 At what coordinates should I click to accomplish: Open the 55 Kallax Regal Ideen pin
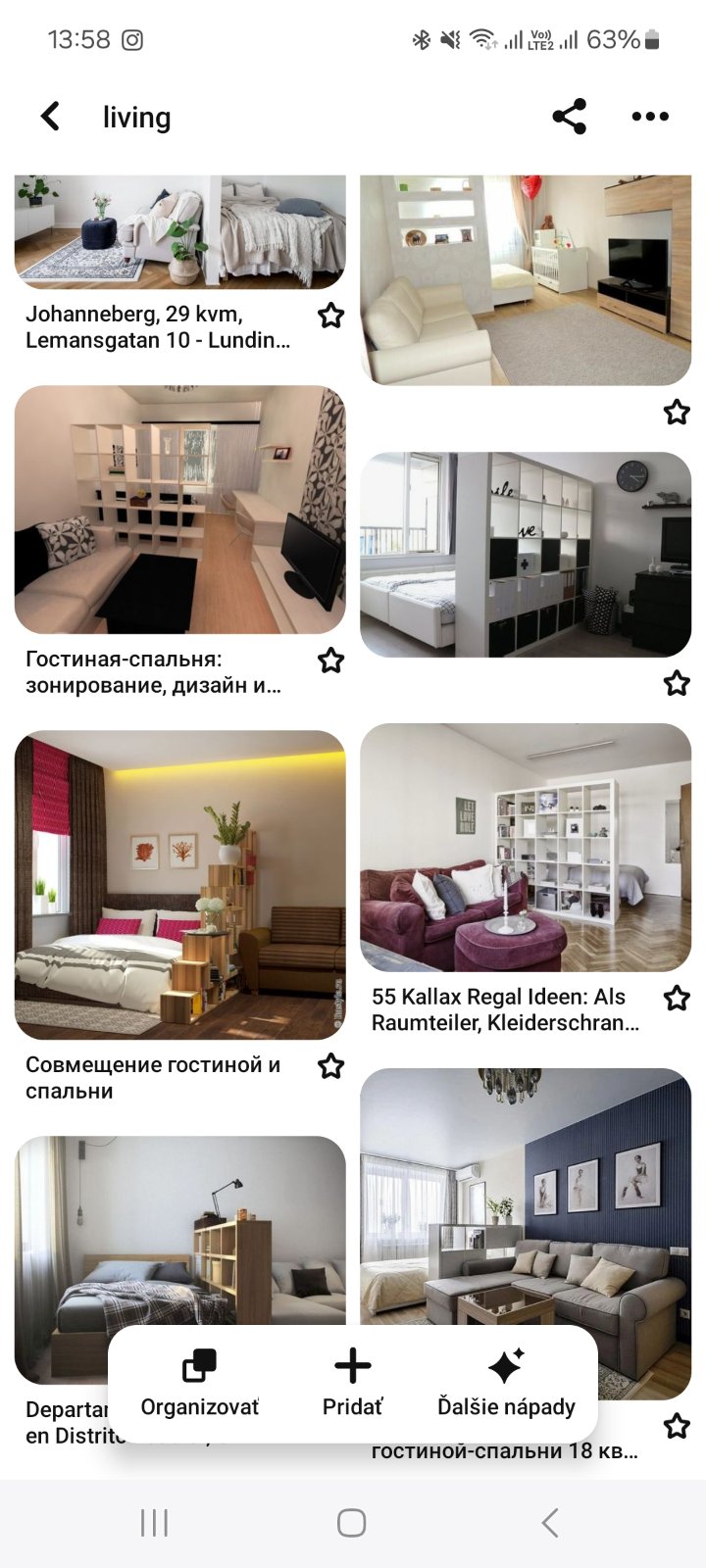[526, 848]
